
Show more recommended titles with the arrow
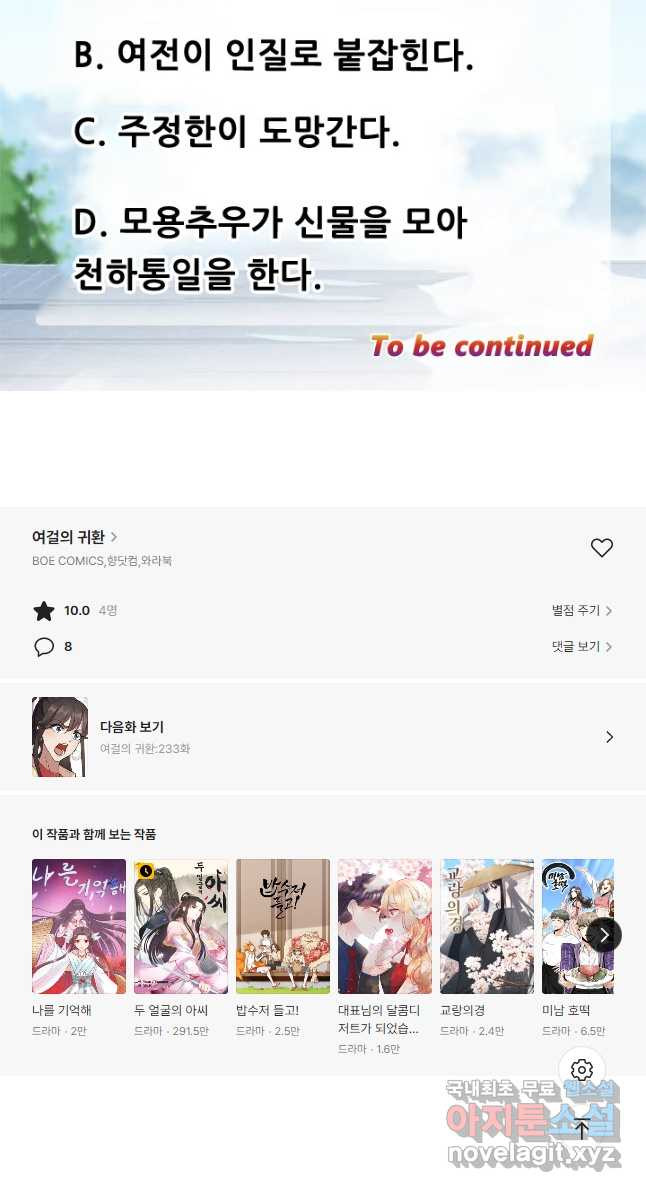[x=604, y=935]
